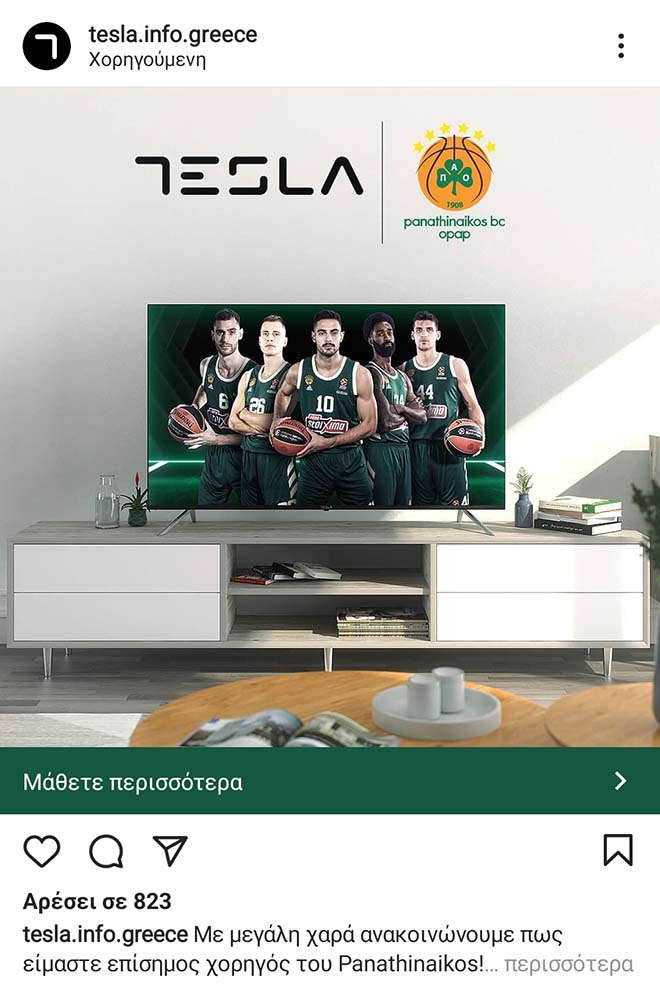This screenshot has height=986, width=660.
Task: Like the Tesla Panathinaikos post
Action: [x=42, y=851]
